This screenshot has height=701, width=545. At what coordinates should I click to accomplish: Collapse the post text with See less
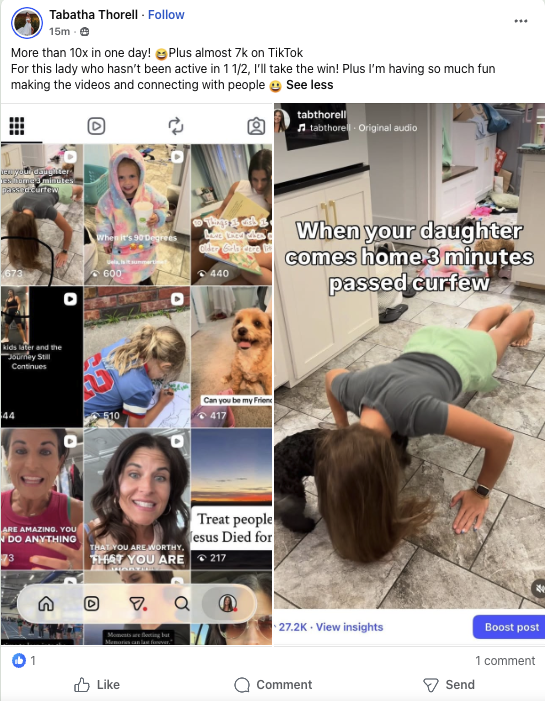tap(309, 85)
